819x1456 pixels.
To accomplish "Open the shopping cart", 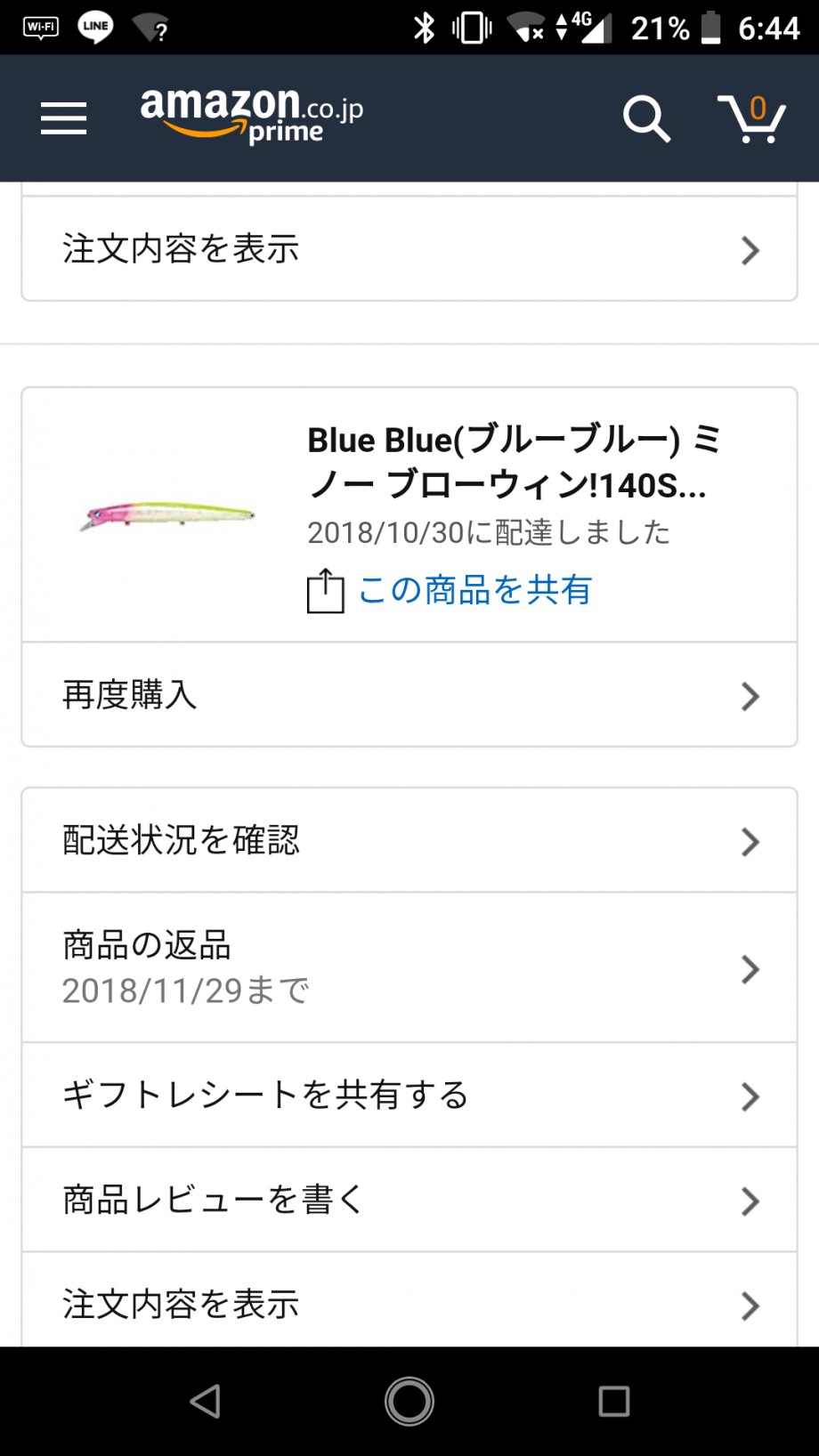I will (x=751, y=118).
